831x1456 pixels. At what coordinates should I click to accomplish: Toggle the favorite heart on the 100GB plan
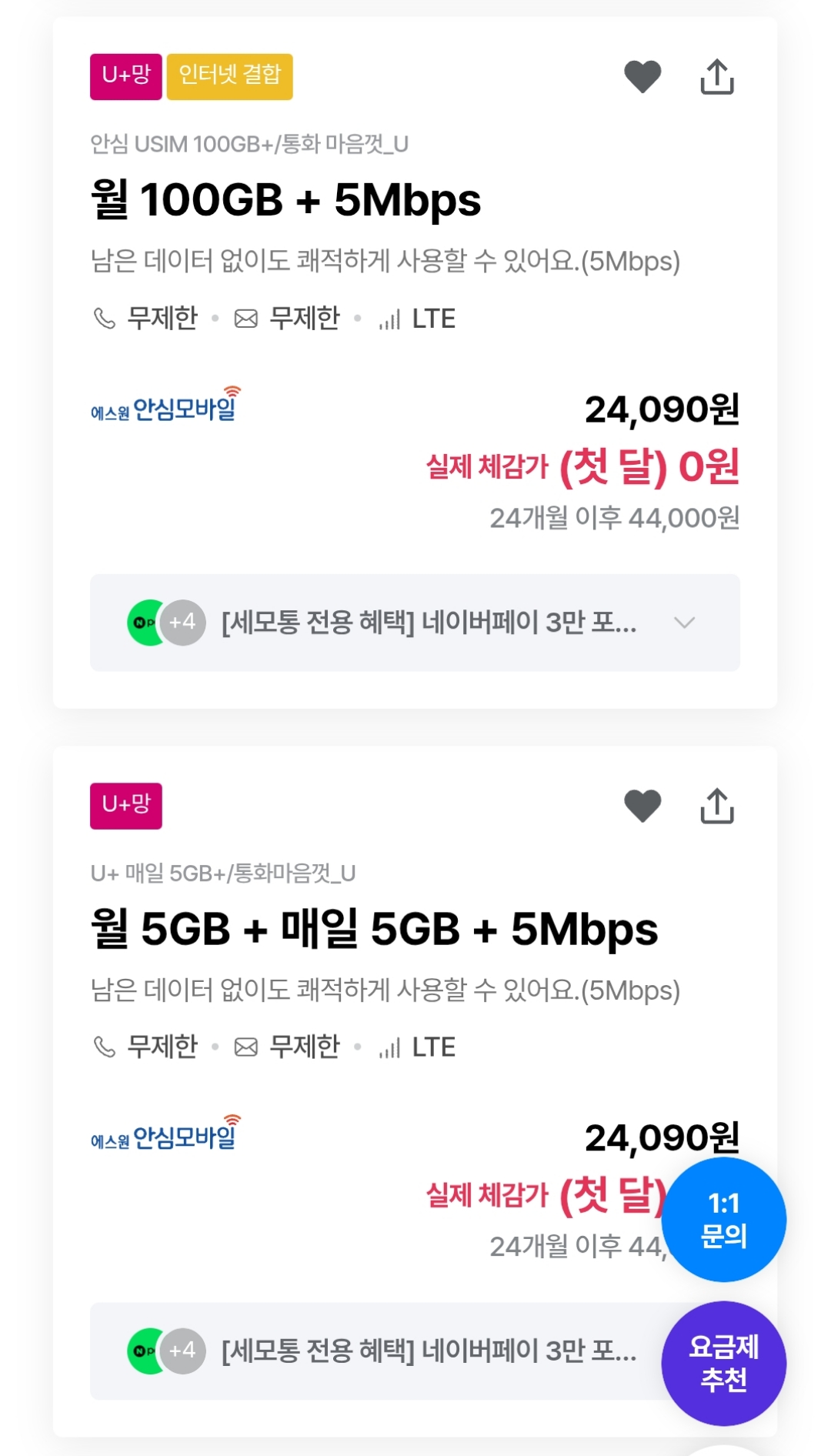642,76
